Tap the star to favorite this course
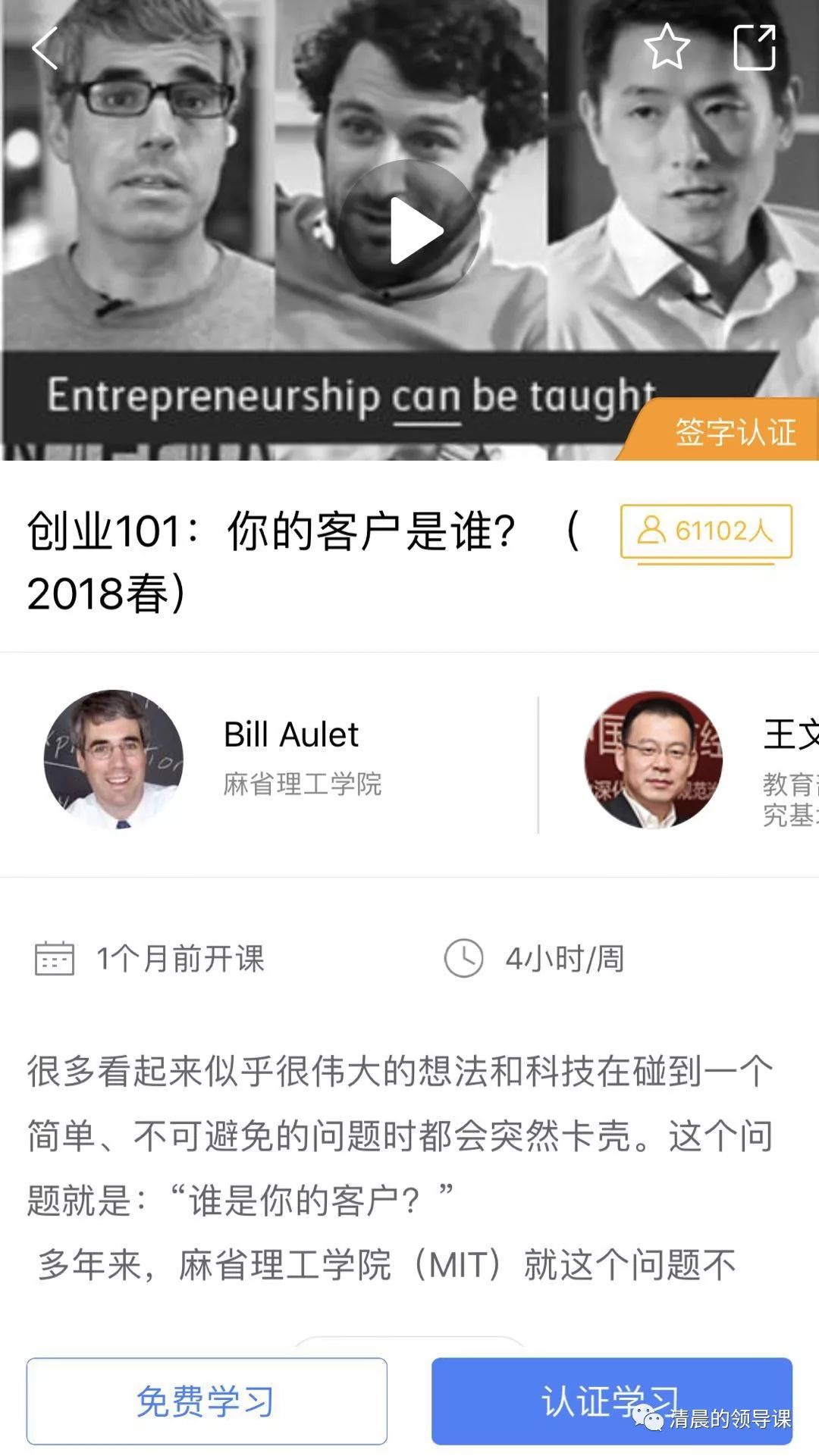Screen dimensions: 819x1456 tap(666, 47)
